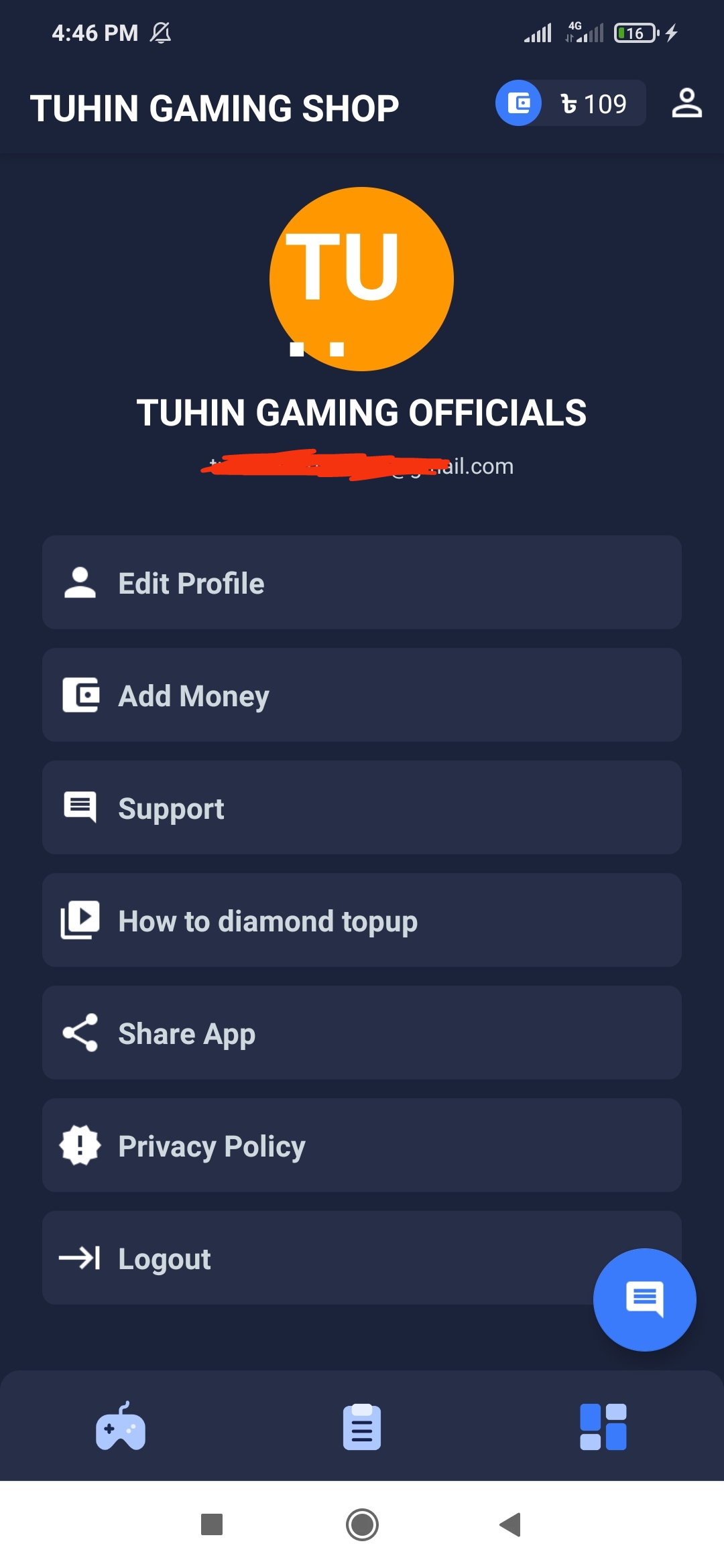Open the floating chat button
This screenshot has width=724, height=1568.
644,1299
